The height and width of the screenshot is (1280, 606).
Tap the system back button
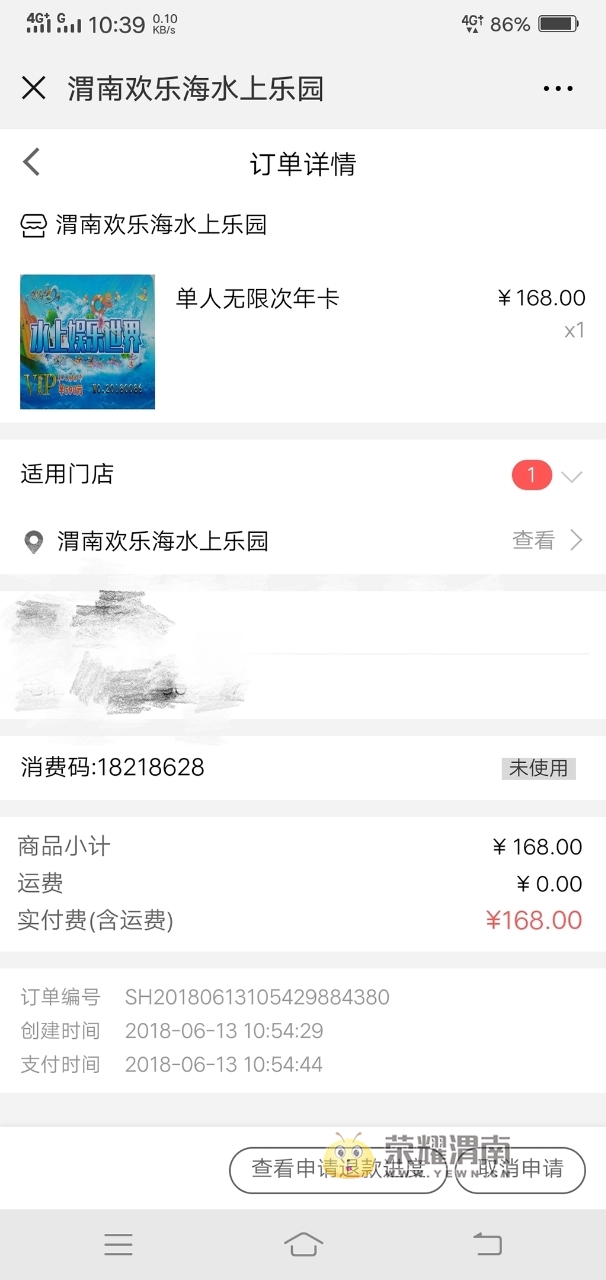[487, 1244]
